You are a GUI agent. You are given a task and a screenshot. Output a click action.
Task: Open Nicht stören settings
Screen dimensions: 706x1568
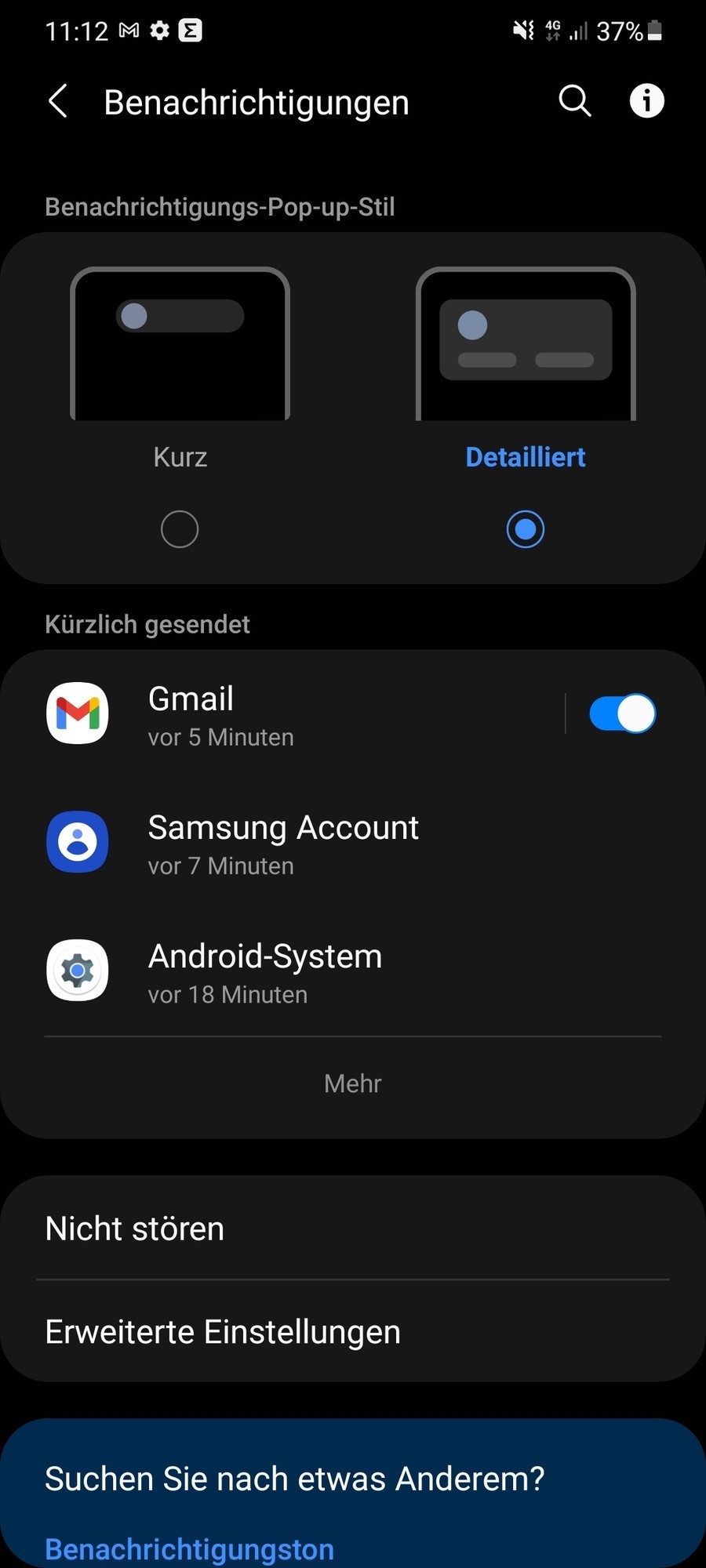coord(353,1229)
